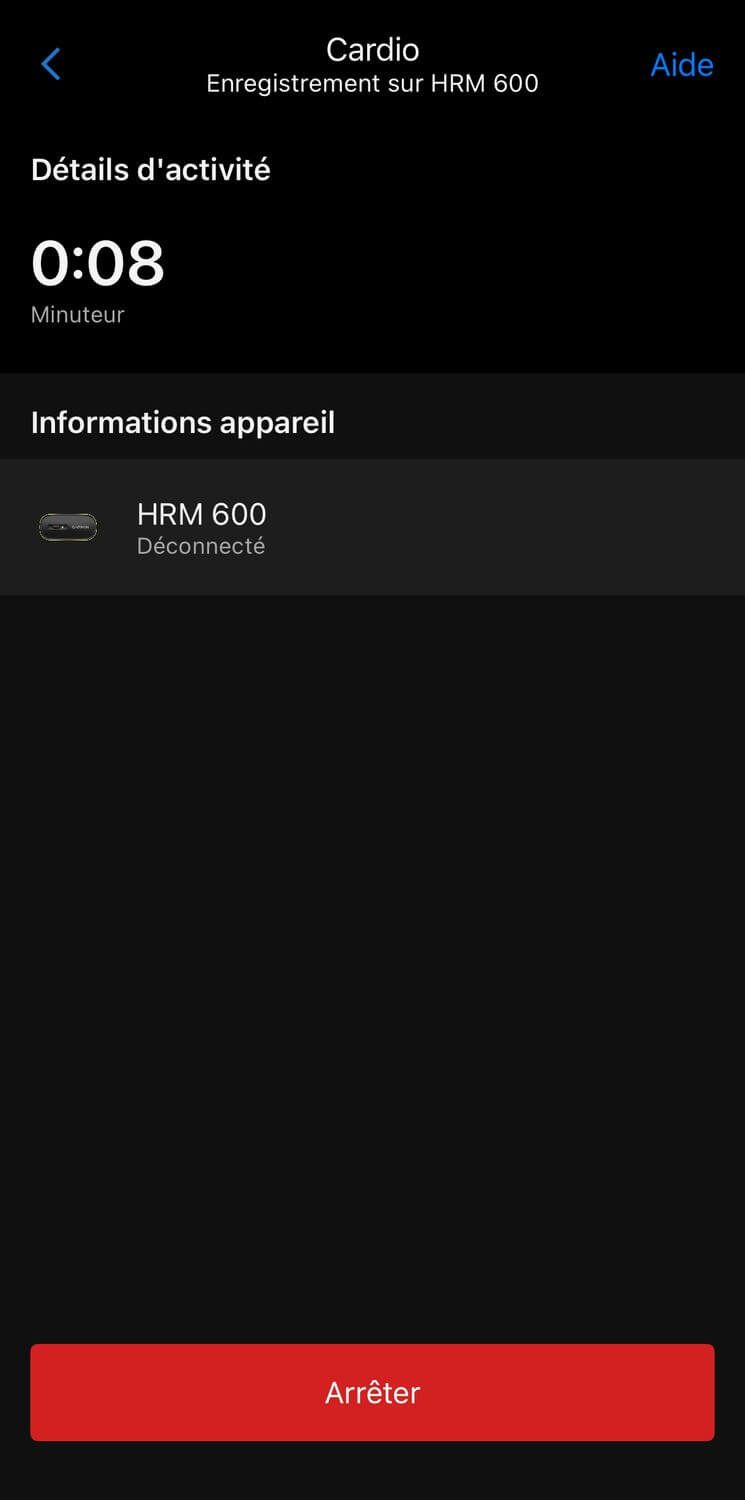Go back using the top-left arrow
The width and height of the screenshot is (745, 1500).
(51, 65)
